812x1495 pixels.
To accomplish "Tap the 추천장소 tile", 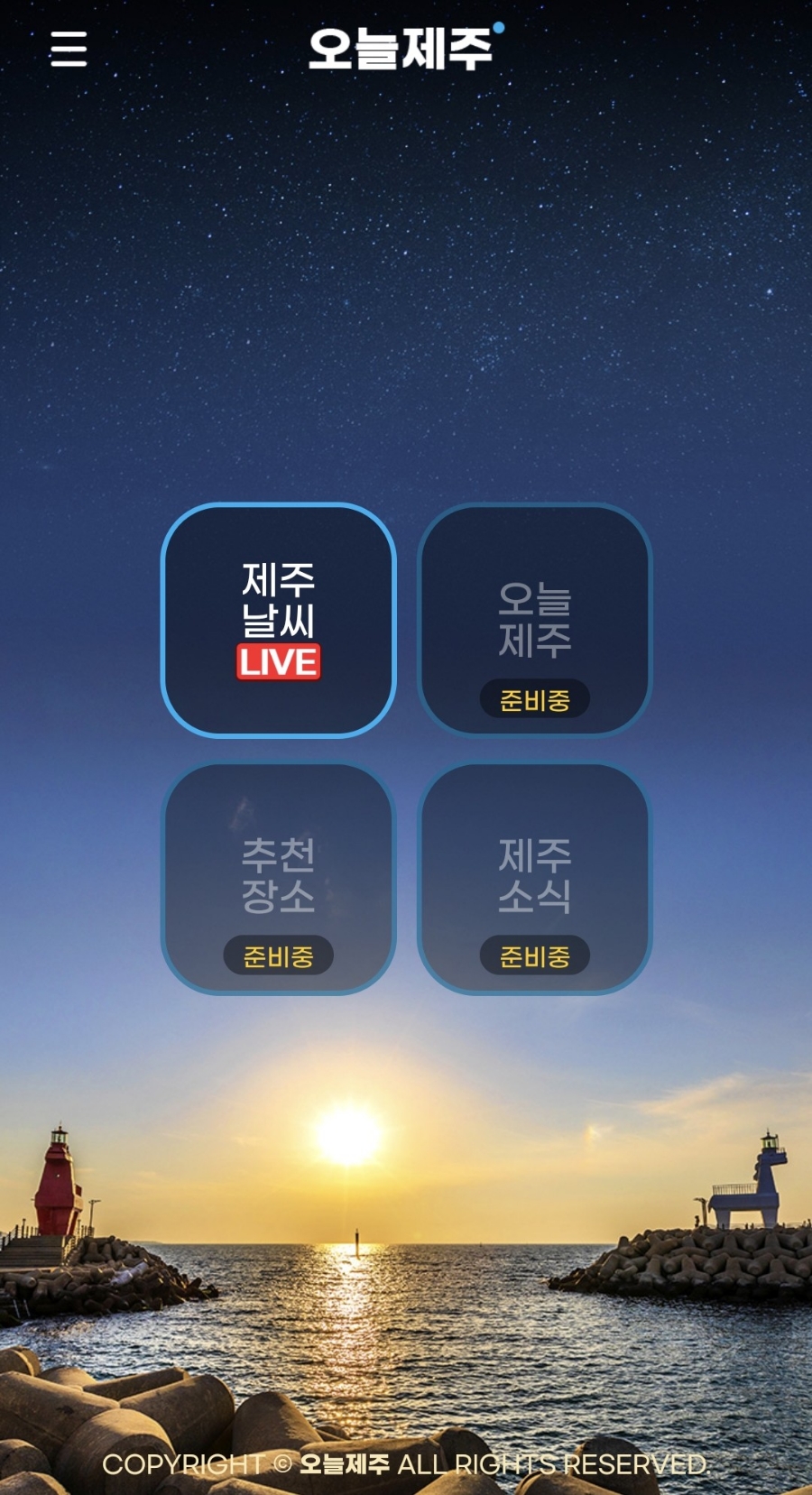I will [278, 879].
